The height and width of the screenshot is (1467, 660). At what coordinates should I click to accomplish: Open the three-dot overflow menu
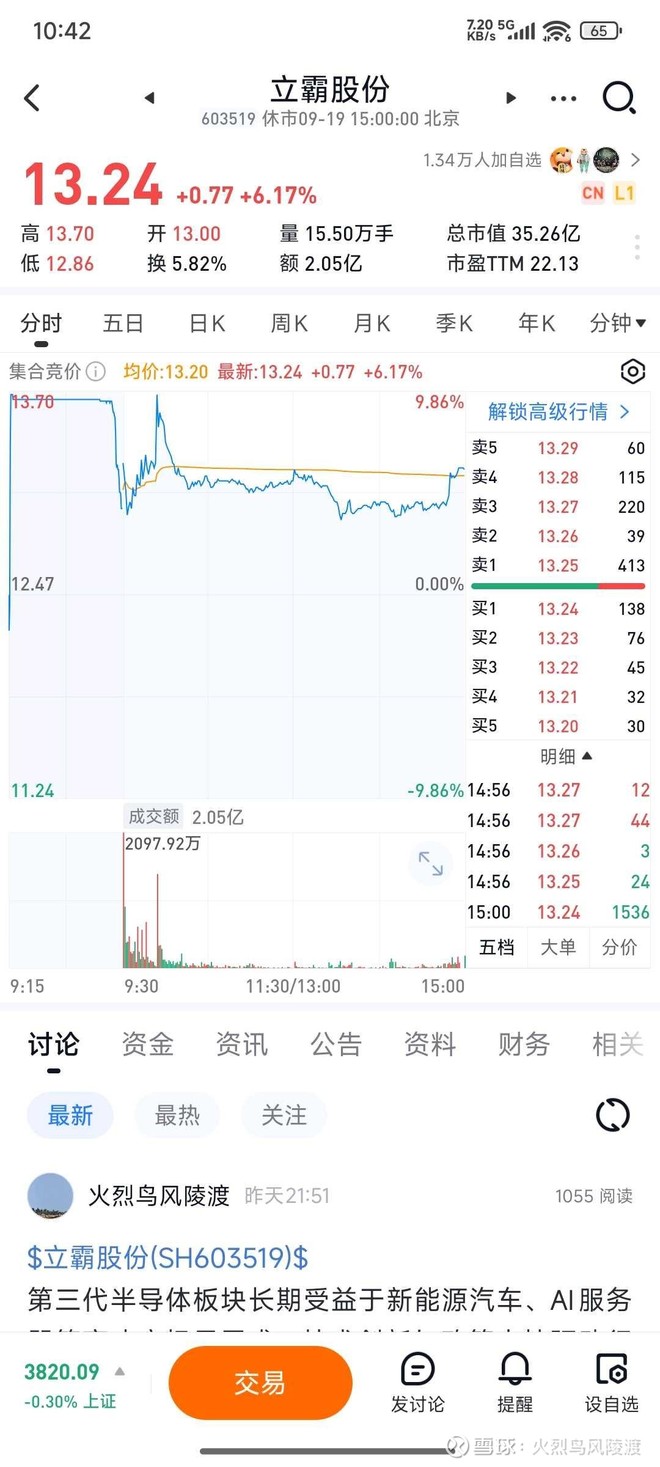[563, 99]
